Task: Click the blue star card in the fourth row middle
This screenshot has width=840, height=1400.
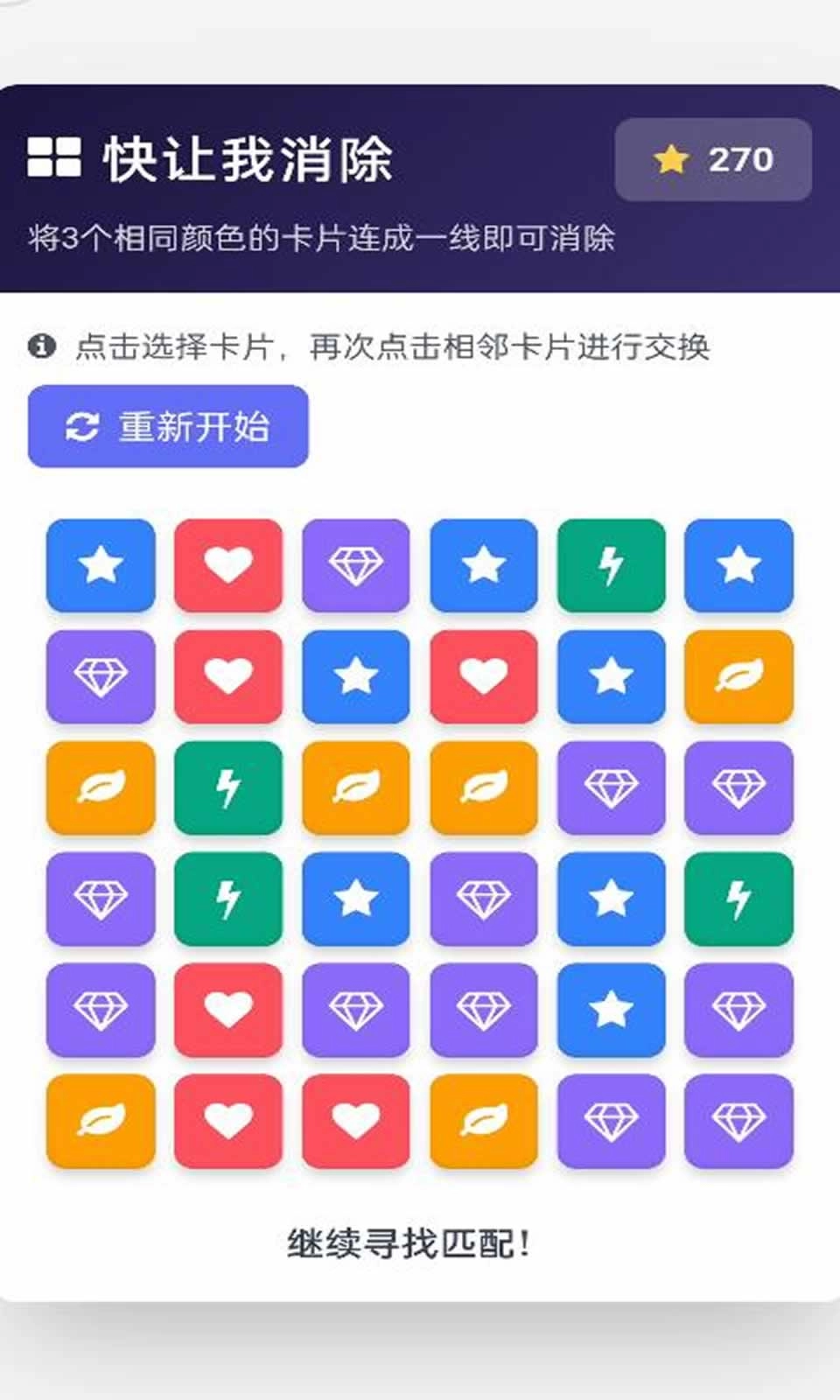Action: pos(354,901)
